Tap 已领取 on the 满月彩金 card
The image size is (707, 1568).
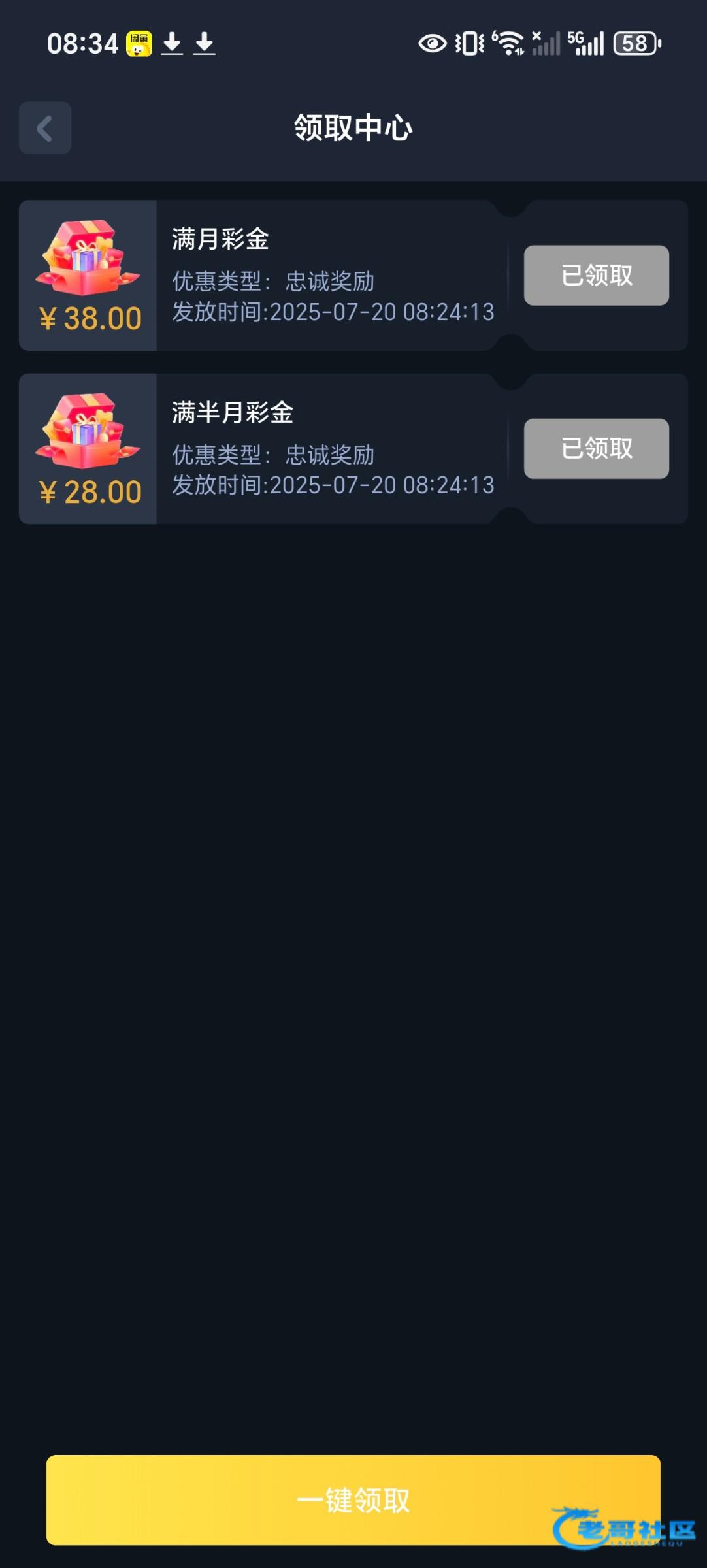click(x=596, y=276)
